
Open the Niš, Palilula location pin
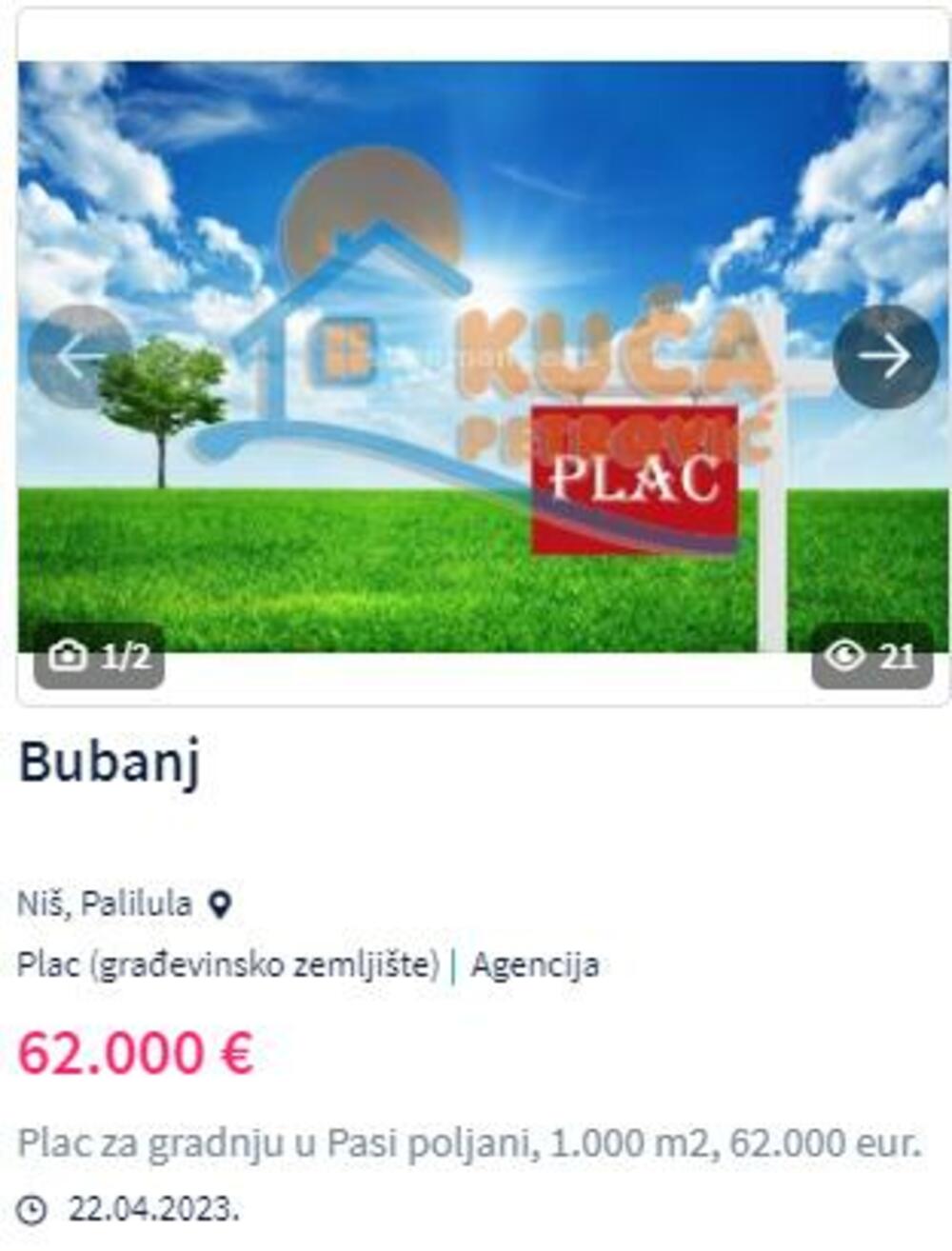coord(220,903)
